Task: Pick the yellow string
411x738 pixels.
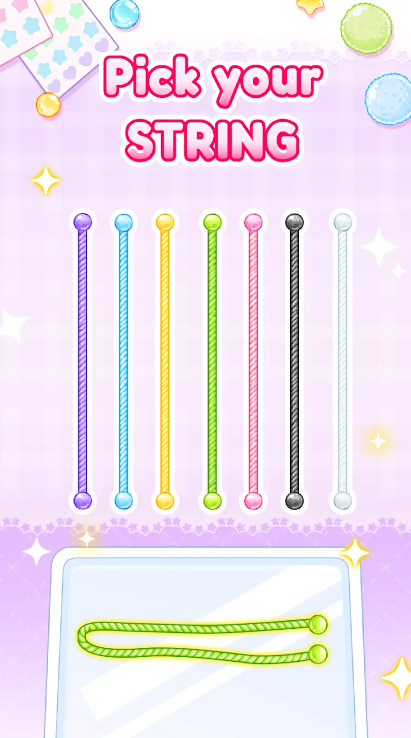Action: (x=165, y=361)
